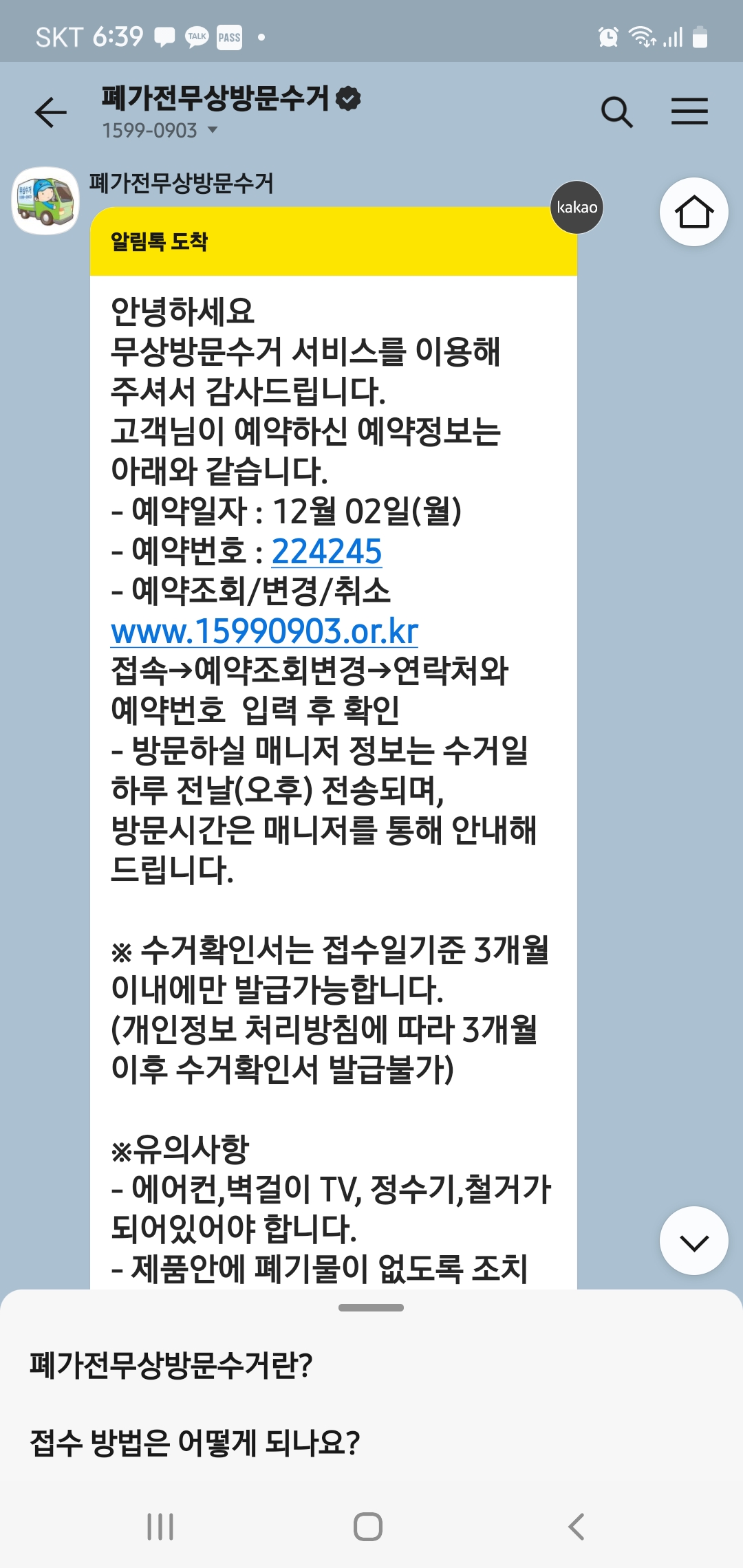
Task: Tap the bottom sheet drag handle
Action: [371, 1307]
